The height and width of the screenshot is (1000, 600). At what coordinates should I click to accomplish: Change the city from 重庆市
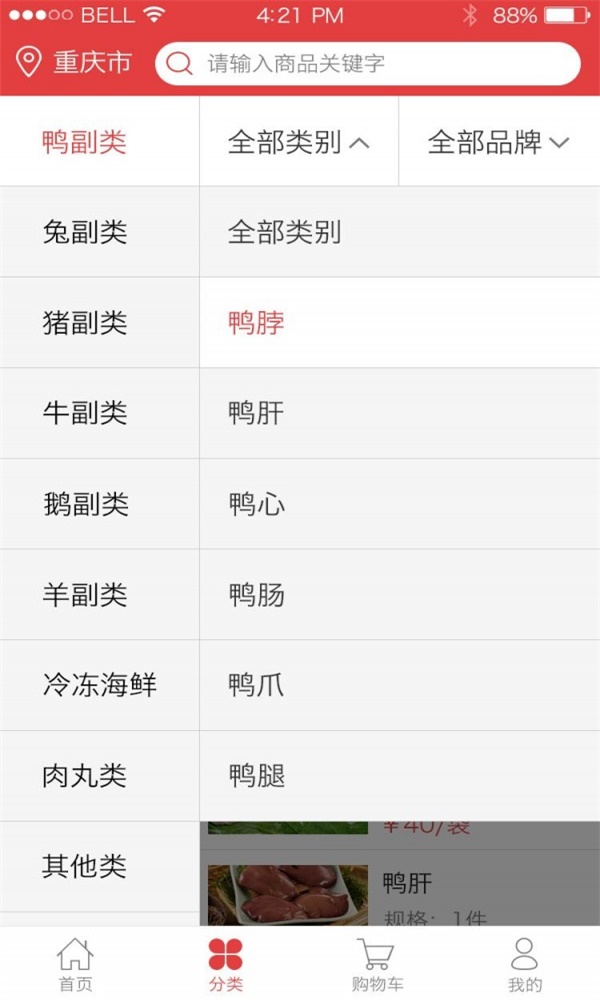pyautogui.click(x=74, y=63)
